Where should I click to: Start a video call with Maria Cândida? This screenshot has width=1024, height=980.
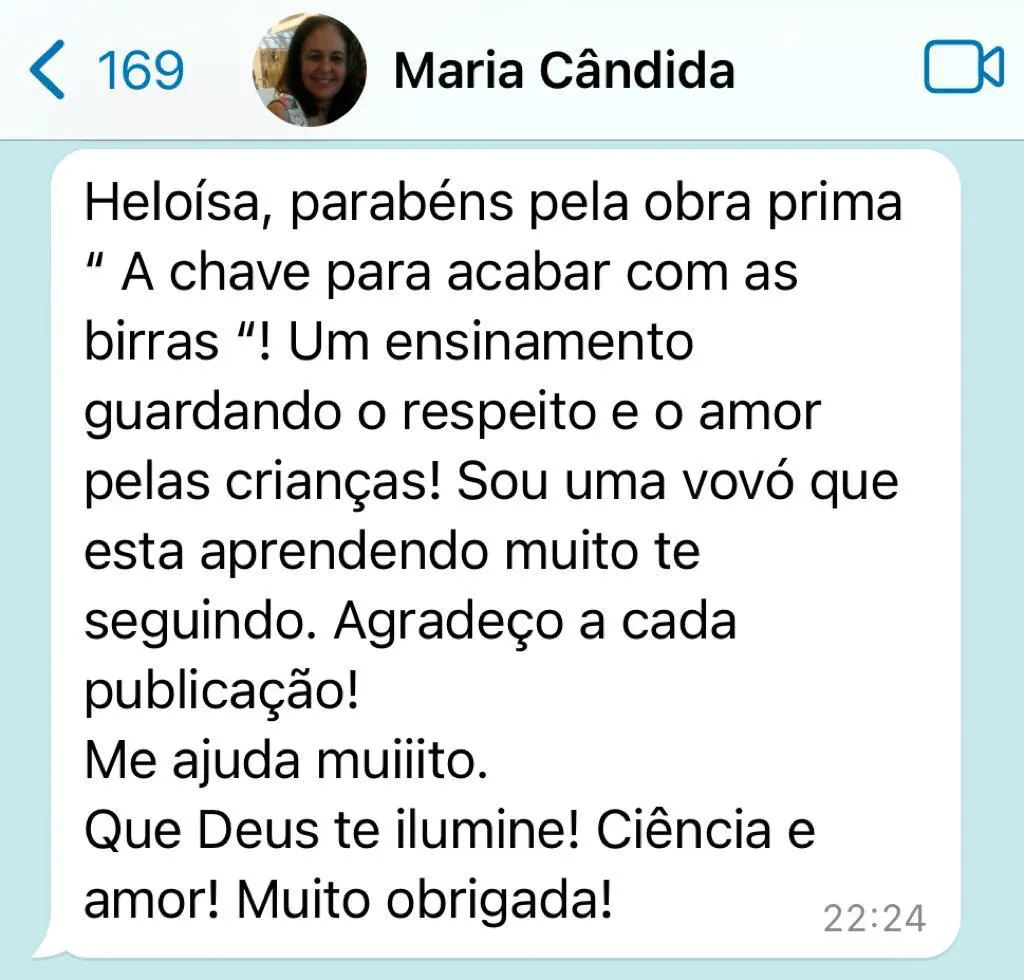pyautogui.click(x=962, y=69)
